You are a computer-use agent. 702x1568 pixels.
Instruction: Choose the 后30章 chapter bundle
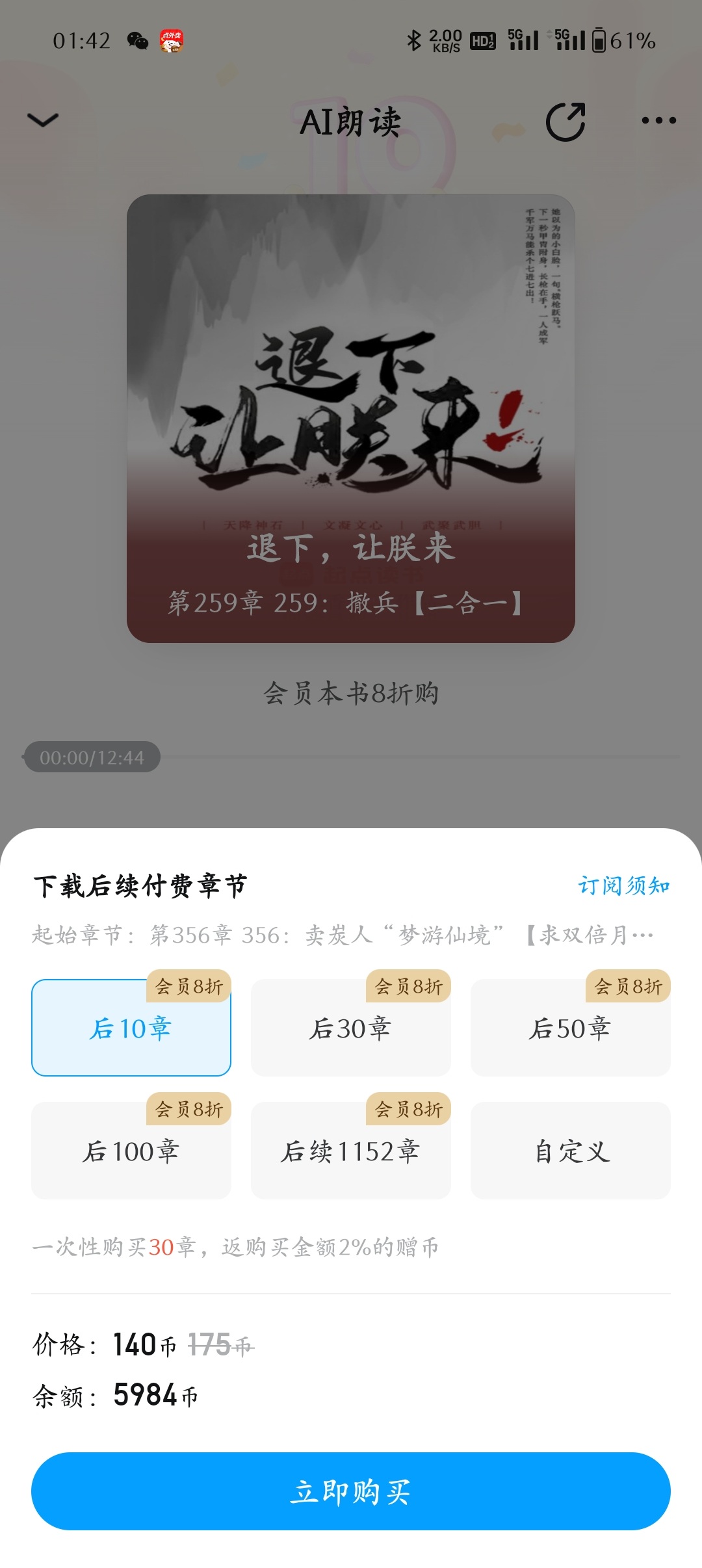pos(351,1028)
